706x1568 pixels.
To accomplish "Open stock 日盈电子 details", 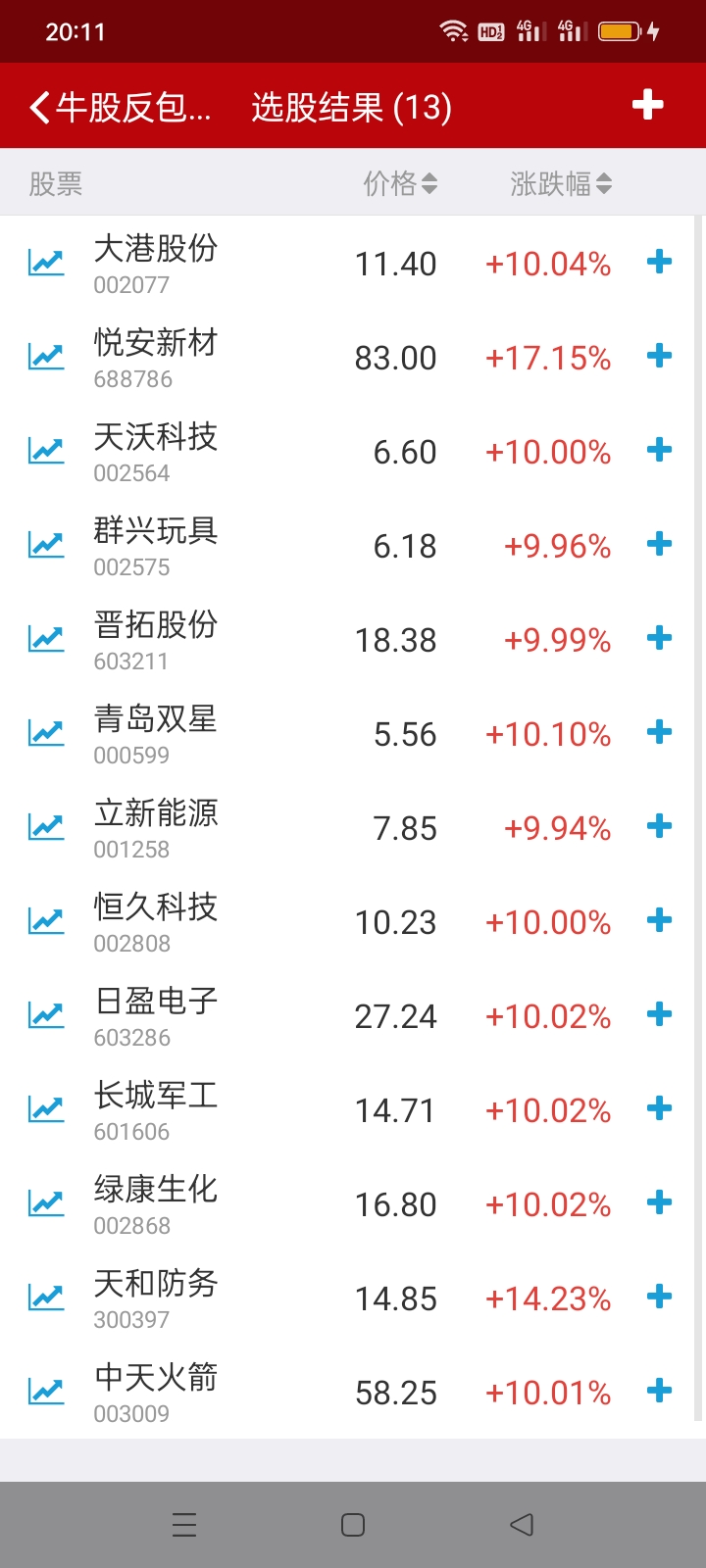I will (155, 1015).
